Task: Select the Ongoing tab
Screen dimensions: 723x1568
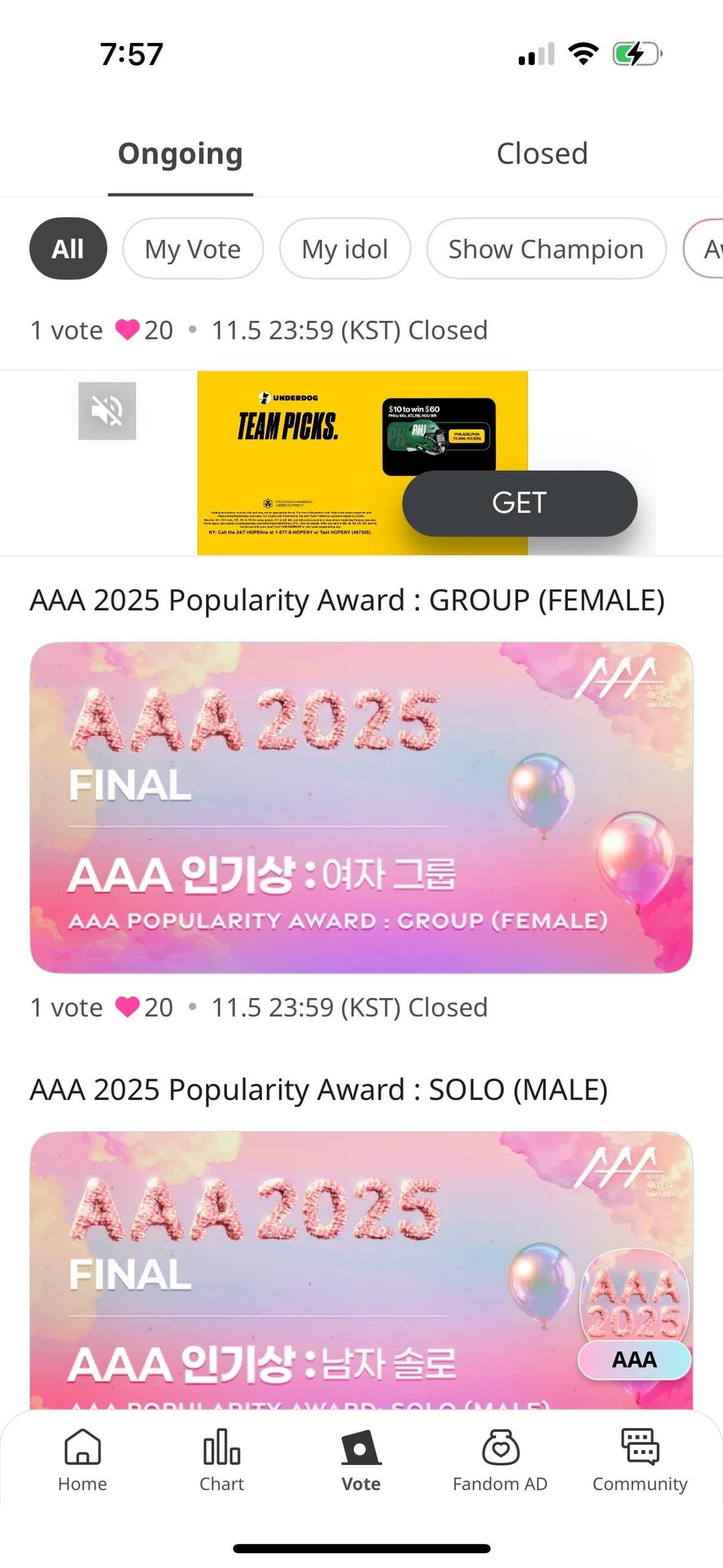Action: tap(180, 154)
